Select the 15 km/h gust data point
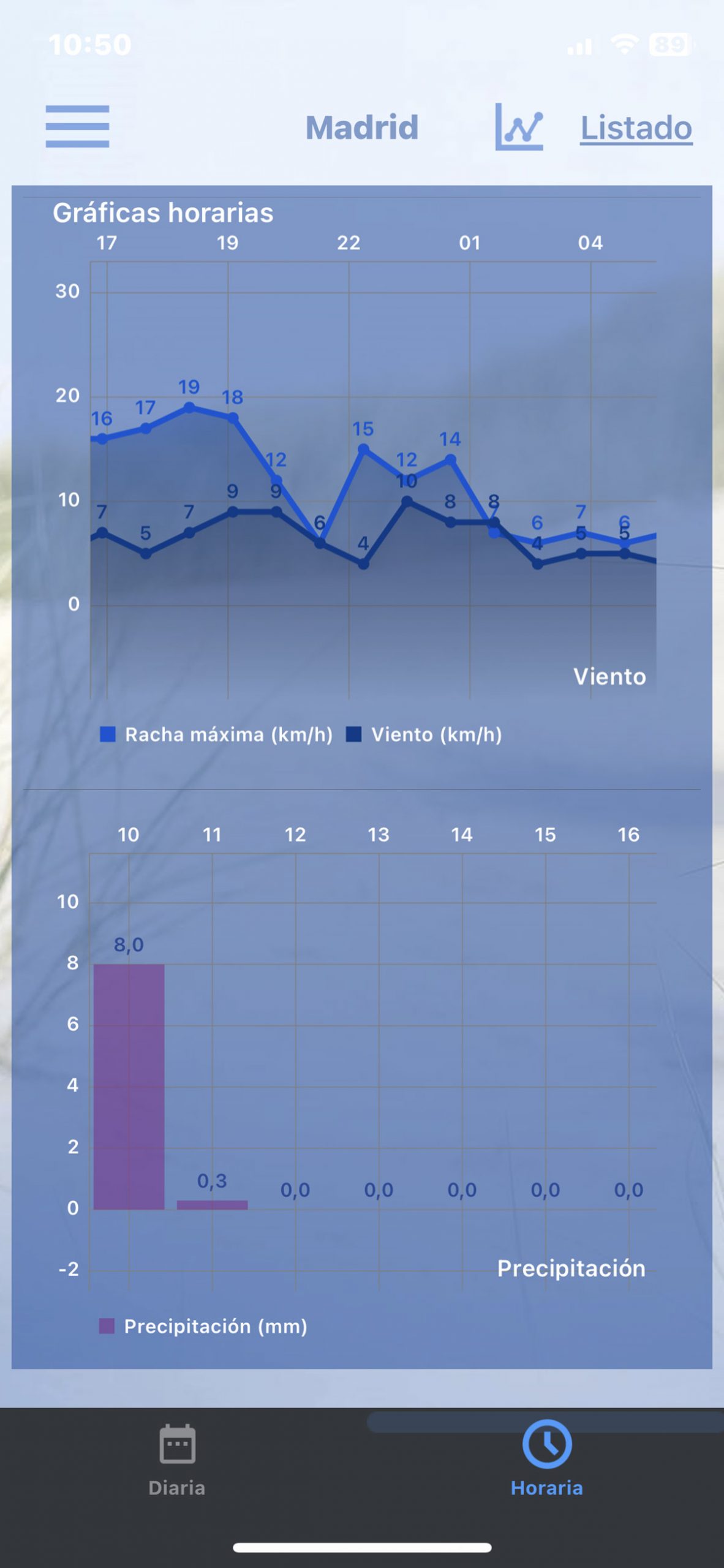Image resolution: width=724 pixels, height=1568 pixels. pyautogui.click(x=363, y=449)
